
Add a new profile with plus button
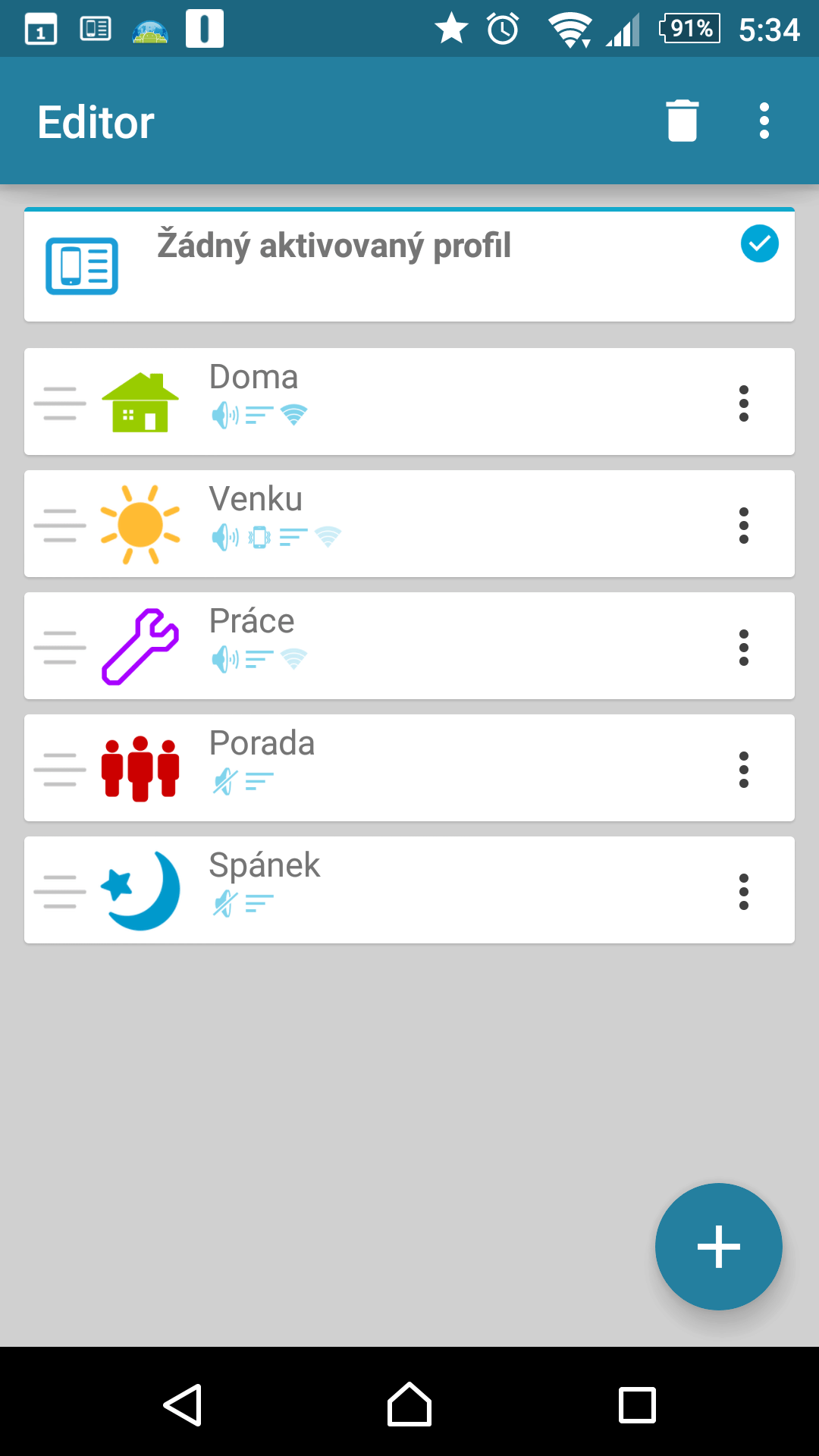click(718, 1246)
